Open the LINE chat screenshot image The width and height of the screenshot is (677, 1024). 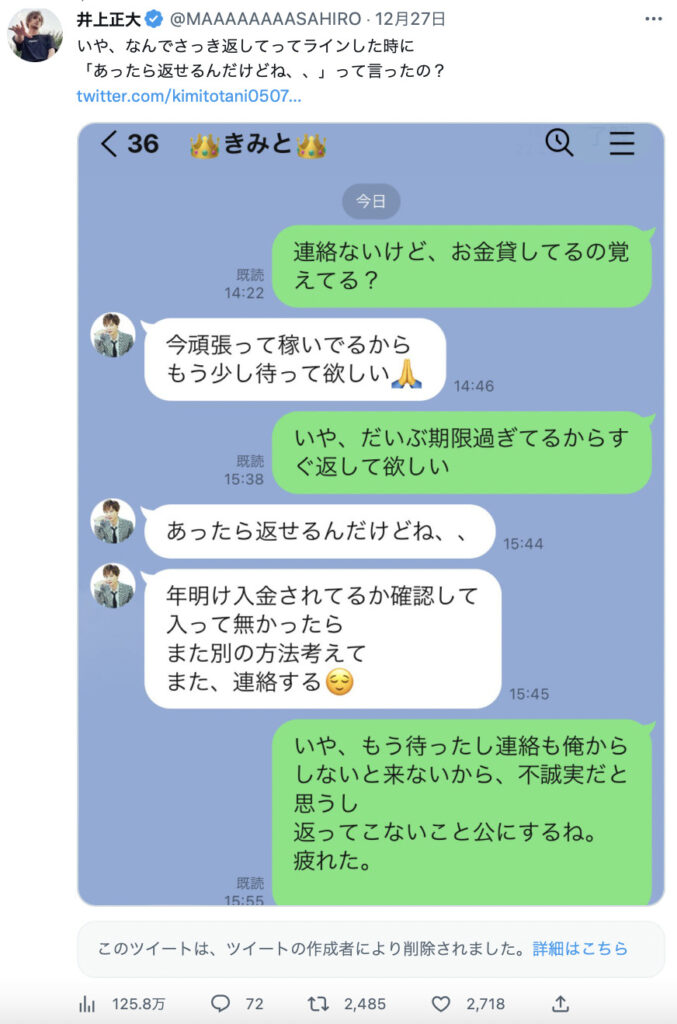pyautogui.click(x=371, y=514)
